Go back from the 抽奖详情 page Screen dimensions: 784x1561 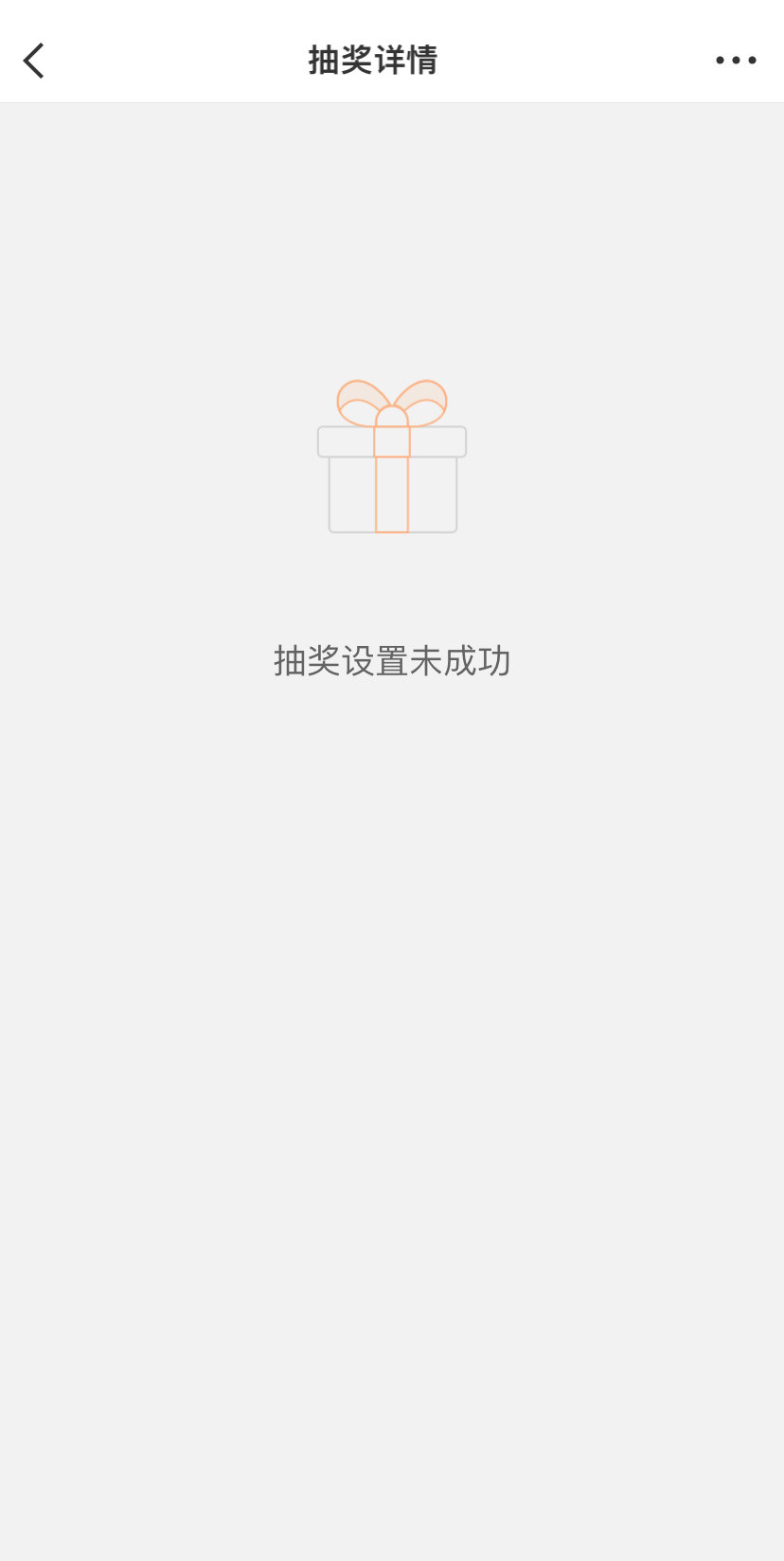coord(34,61)
